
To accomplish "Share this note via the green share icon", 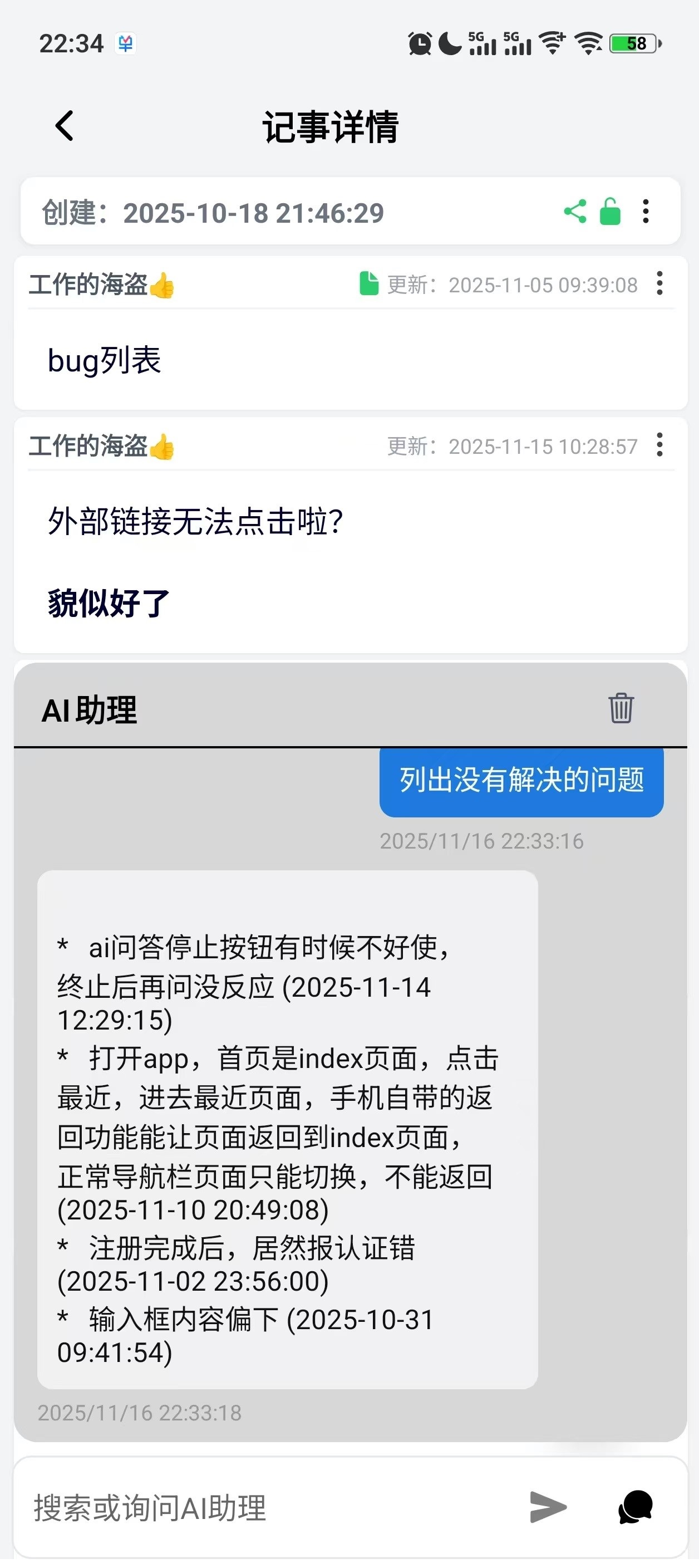I will point(575,212).
